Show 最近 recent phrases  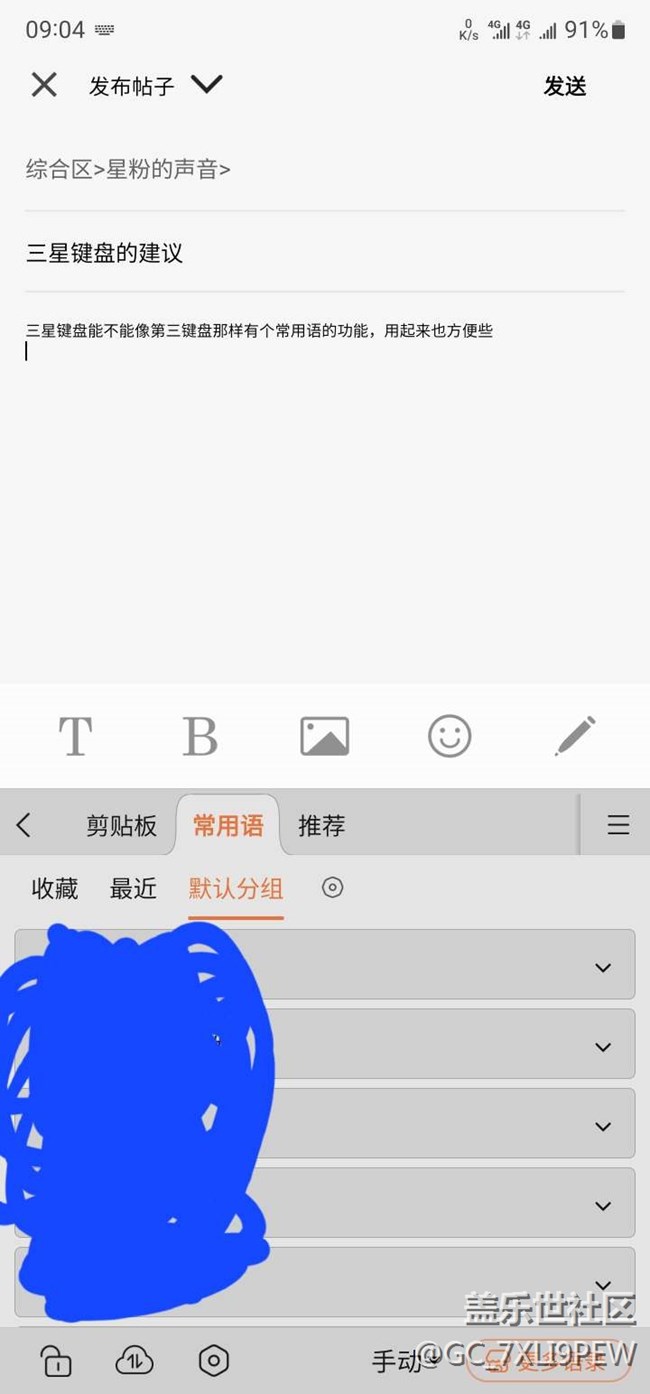(x=133, y=888)
